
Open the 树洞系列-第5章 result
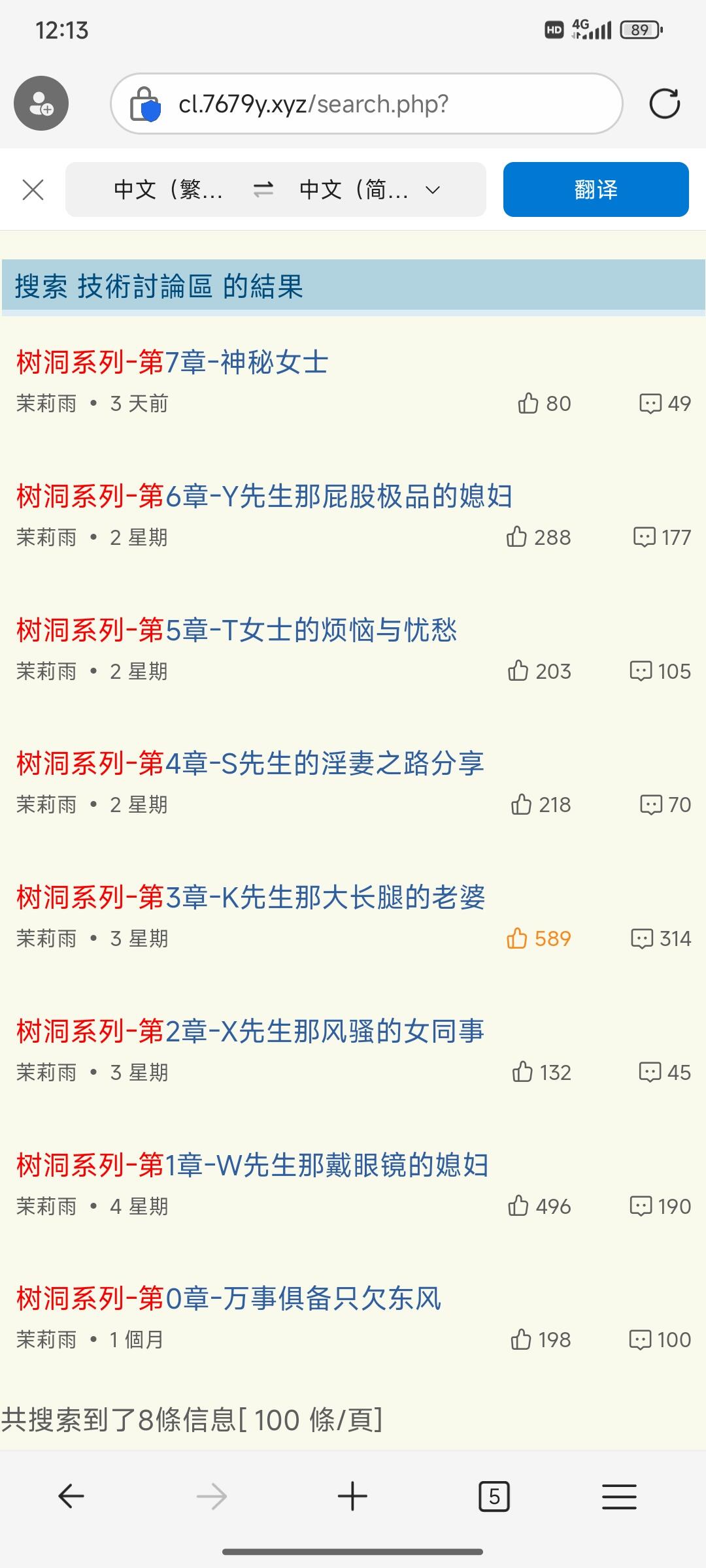tap(236, 630)
